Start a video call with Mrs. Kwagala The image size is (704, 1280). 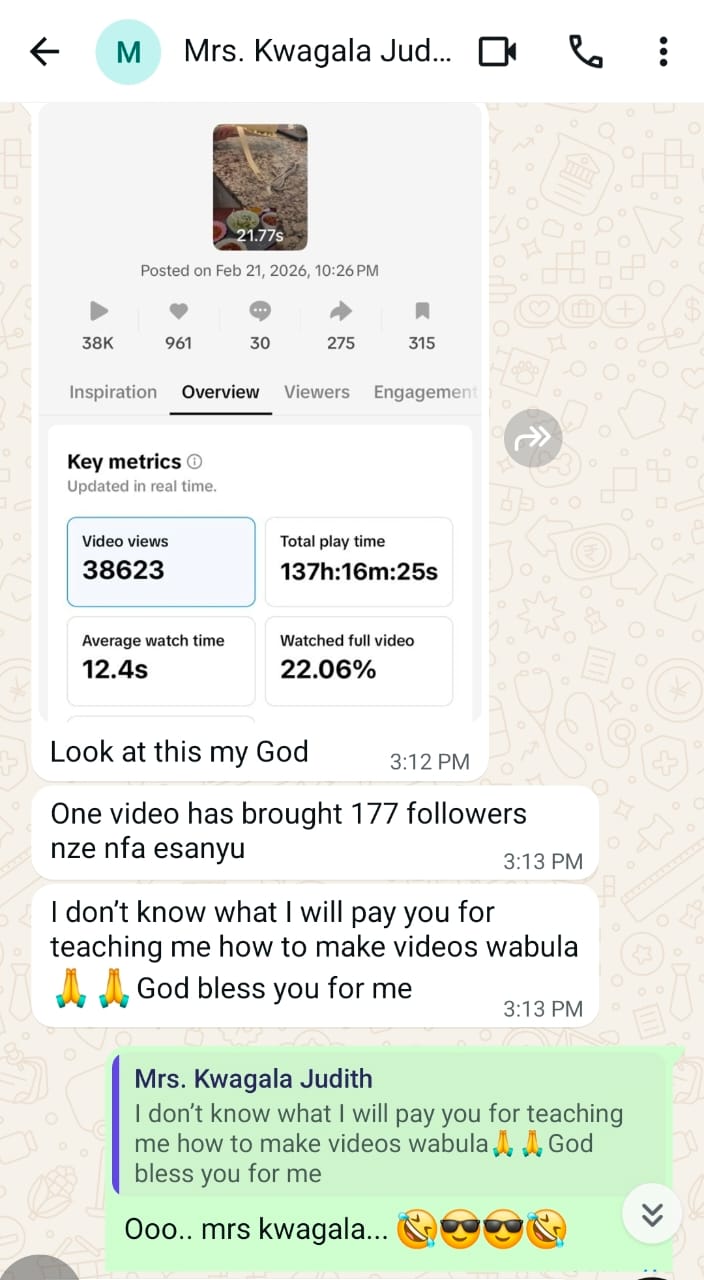pos(497,52)
